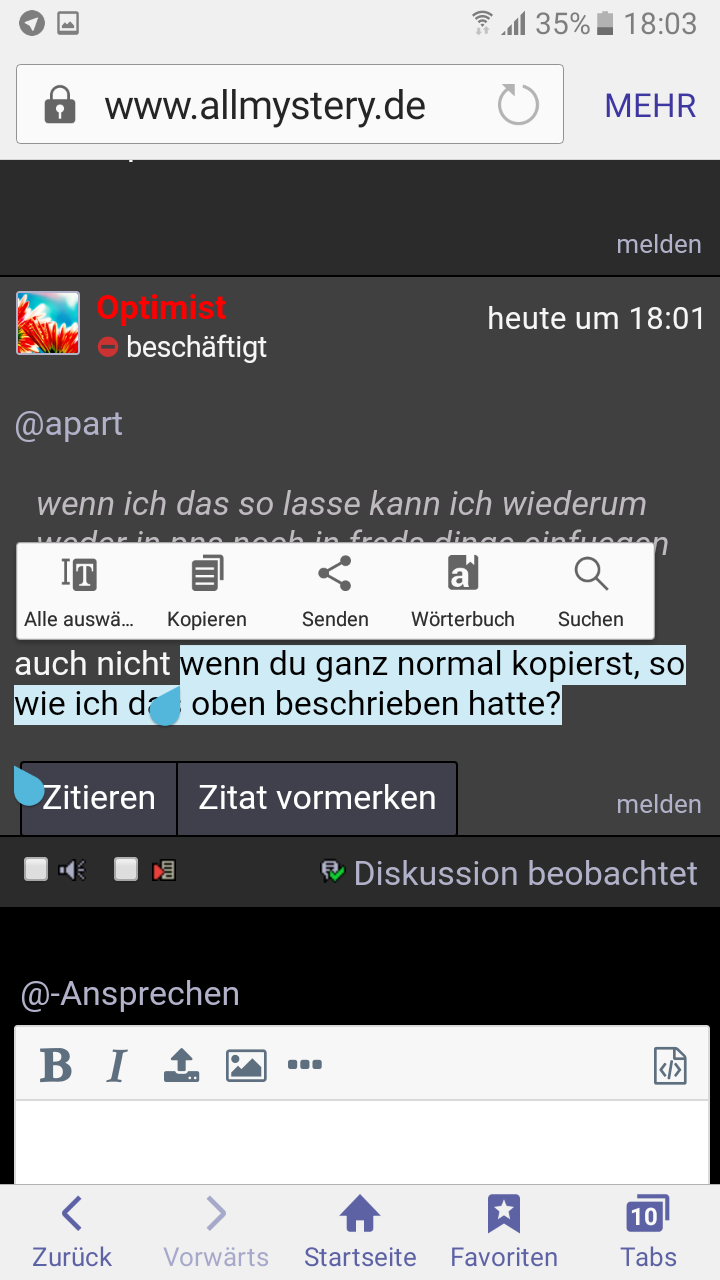This screenshot has height=1280, width=720.
Task: Select all text with Alle auswählen
Action: (79, 591)
